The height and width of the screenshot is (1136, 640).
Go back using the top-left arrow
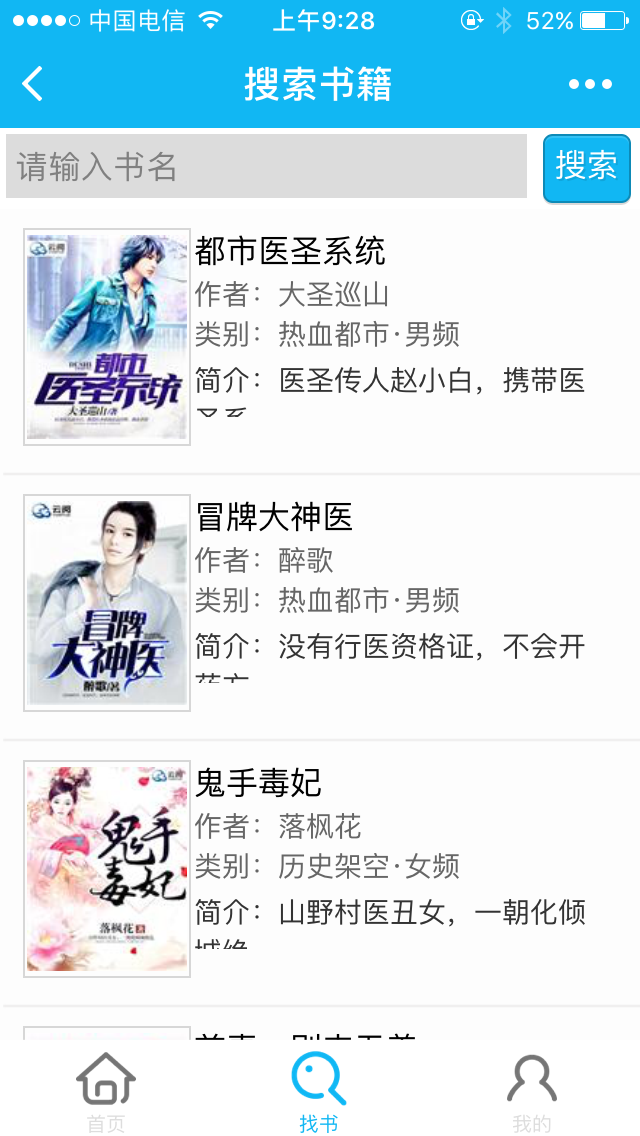(33, 84)
